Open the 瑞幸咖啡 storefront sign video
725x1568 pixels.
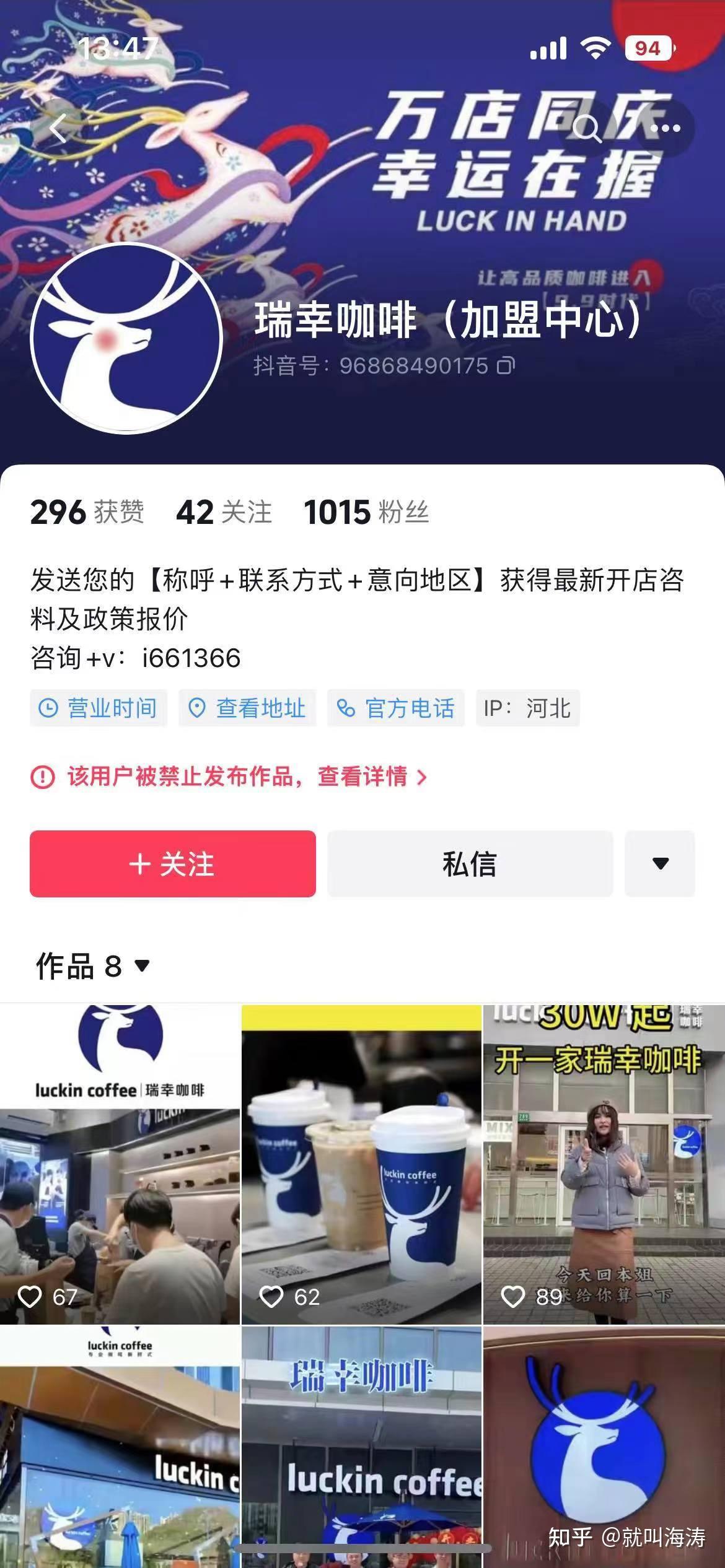point(361,1447)
